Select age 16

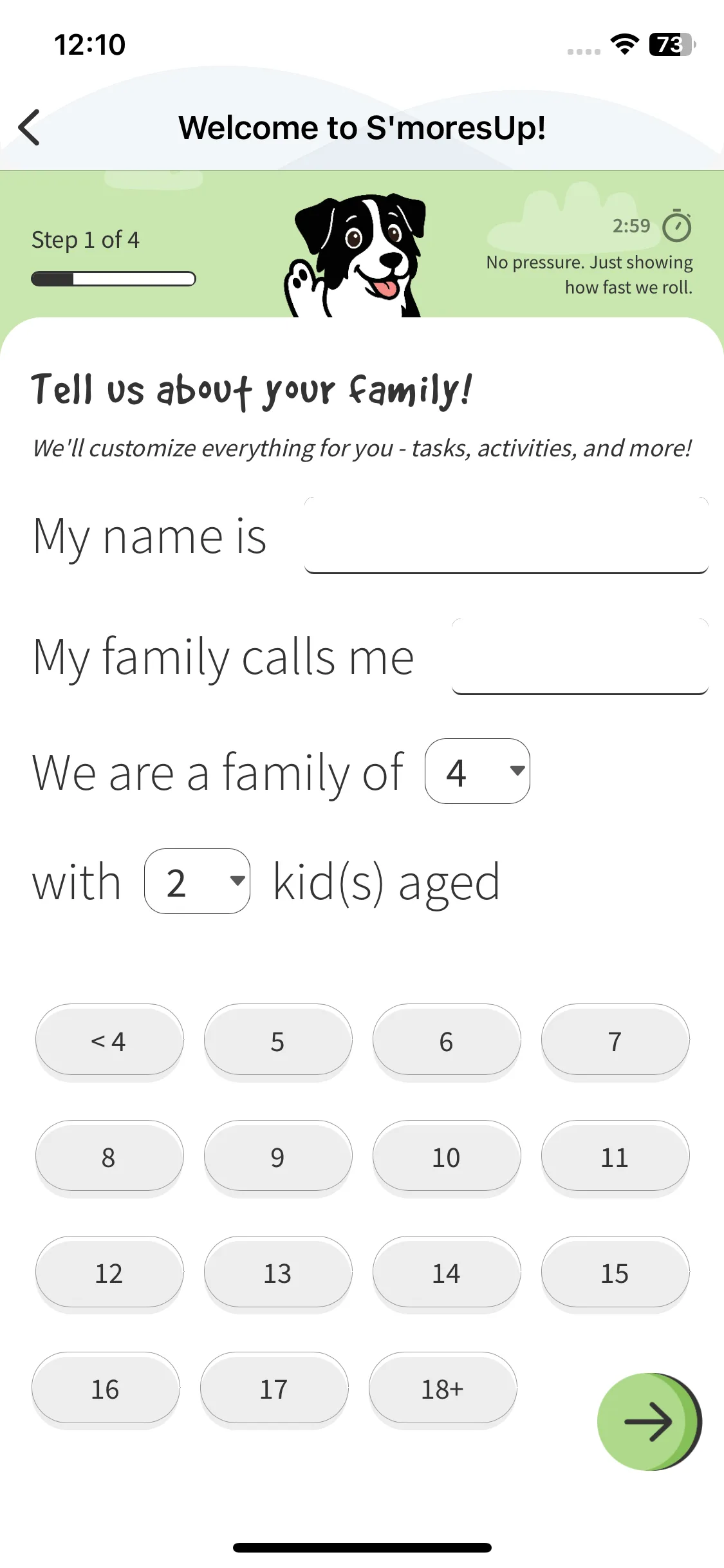point(106,1388)
